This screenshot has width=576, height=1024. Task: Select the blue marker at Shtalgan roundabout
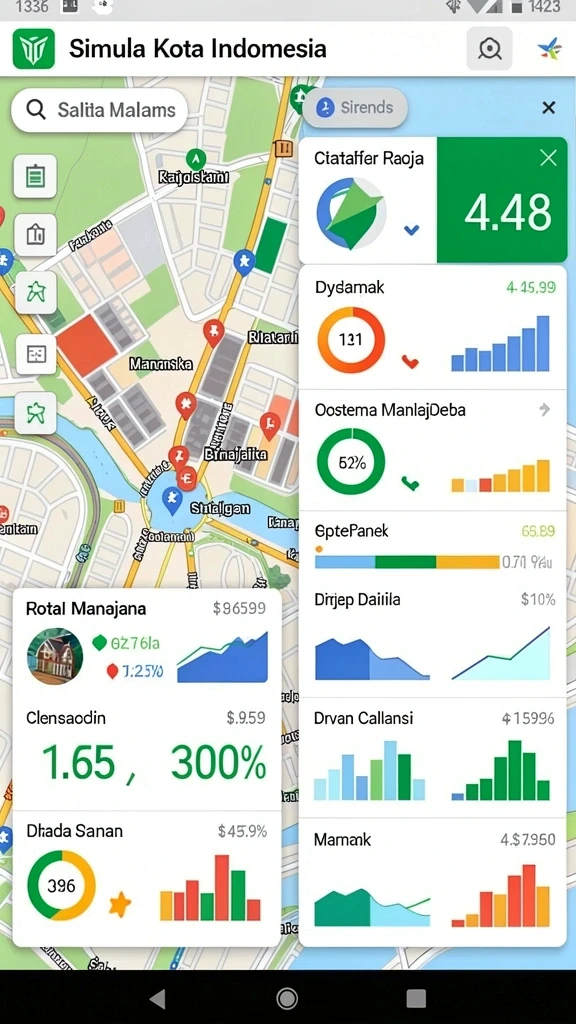coord(172,502)
